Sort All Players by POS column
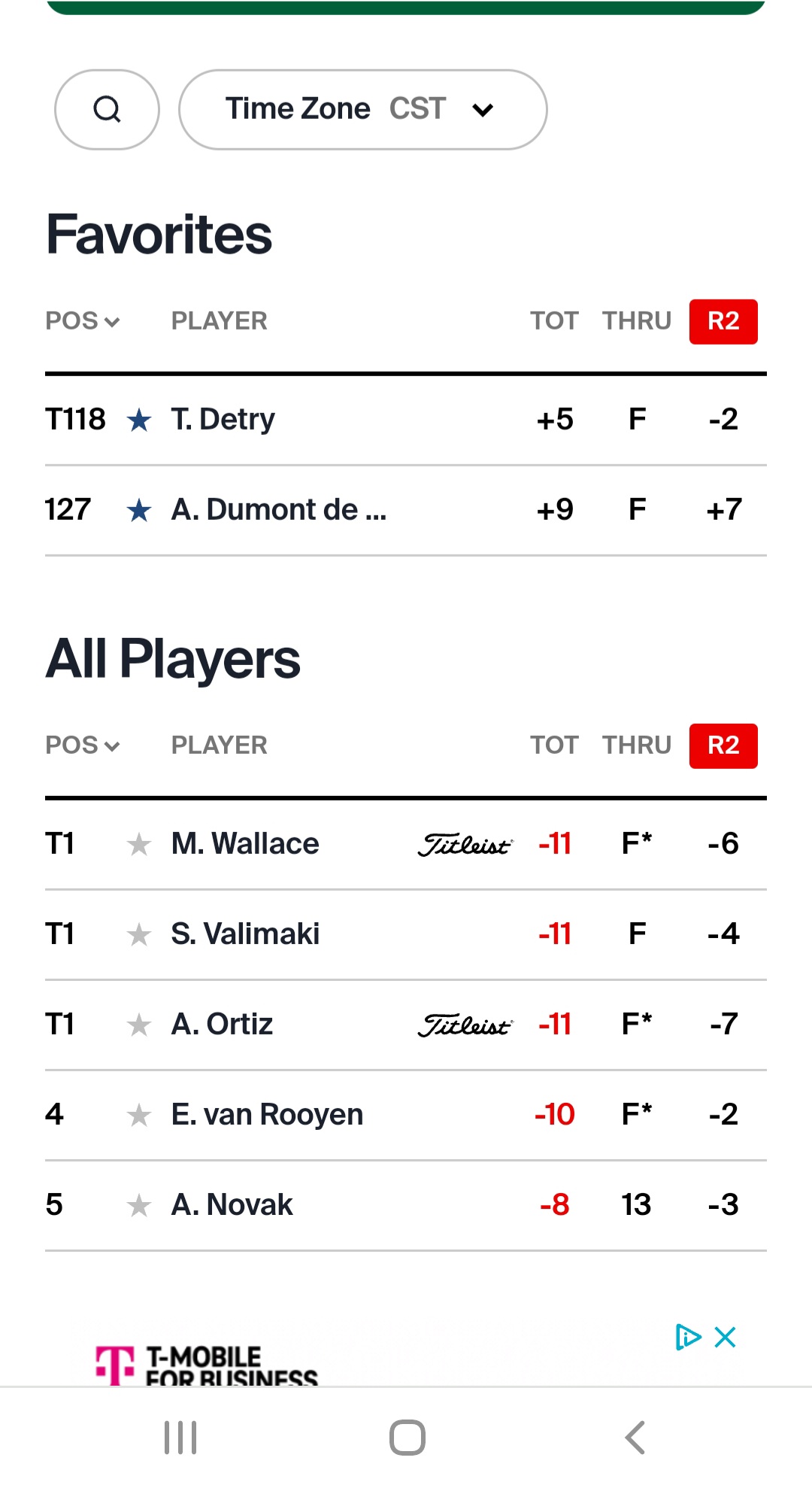The height and width of the screenshot is (1494, 812). click(x=82, y=745)
